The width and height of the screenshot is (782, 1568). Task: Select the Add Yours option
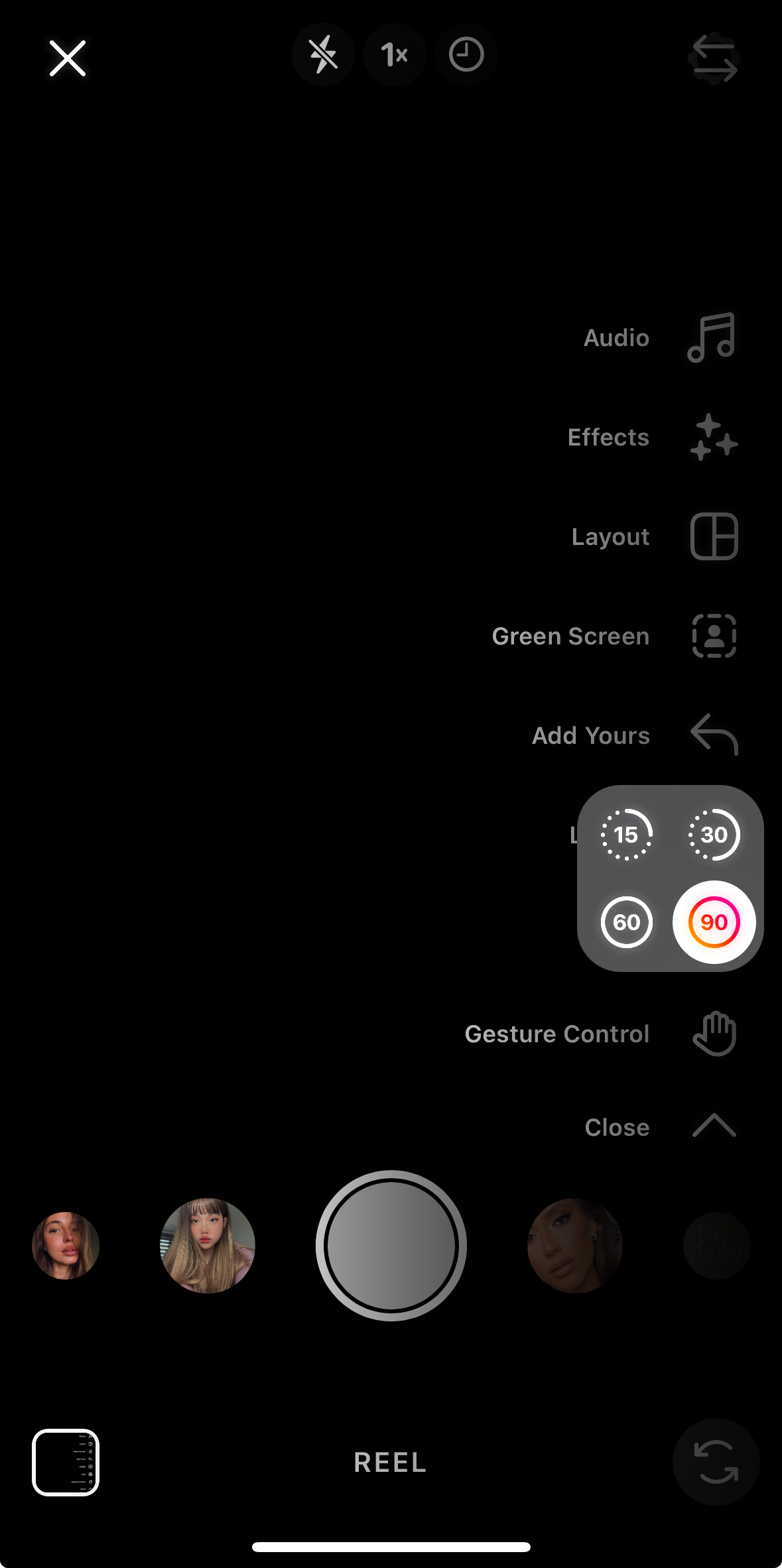point(714,735)
